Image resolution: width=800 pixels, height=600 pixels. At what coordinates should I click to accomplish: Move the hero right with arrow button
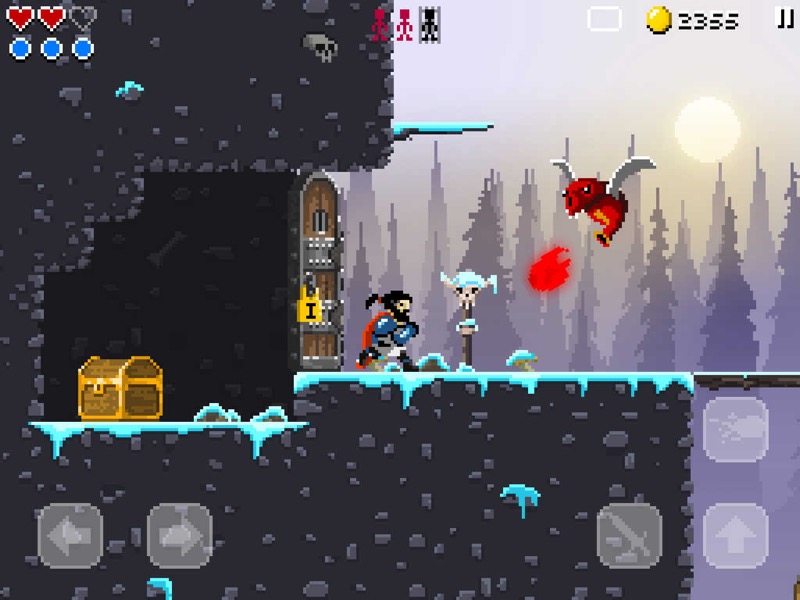(x=180, y=536)
